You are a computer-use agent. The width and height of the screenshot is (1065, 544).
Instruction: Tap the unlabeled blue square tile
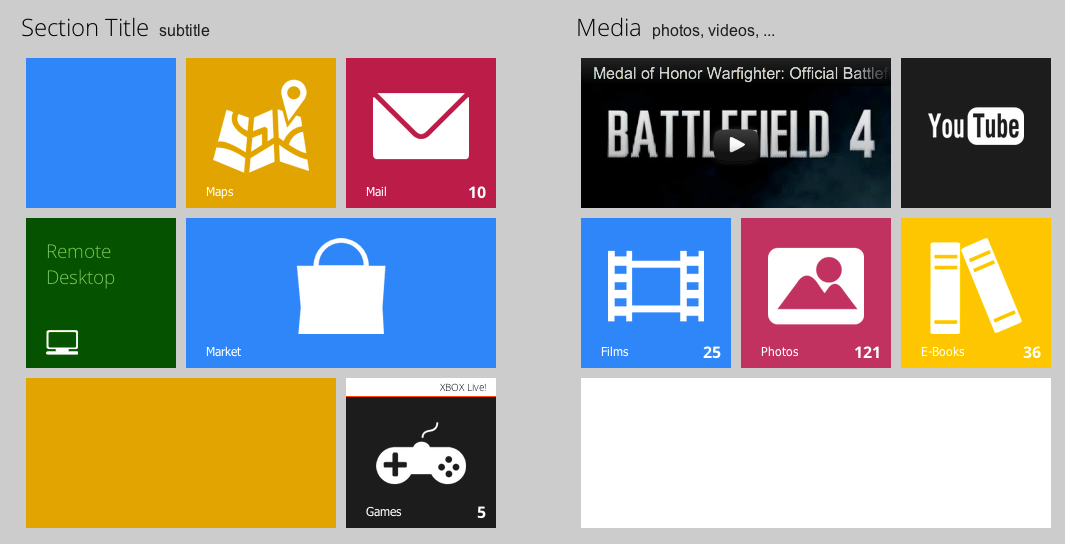tap(100, 132)
